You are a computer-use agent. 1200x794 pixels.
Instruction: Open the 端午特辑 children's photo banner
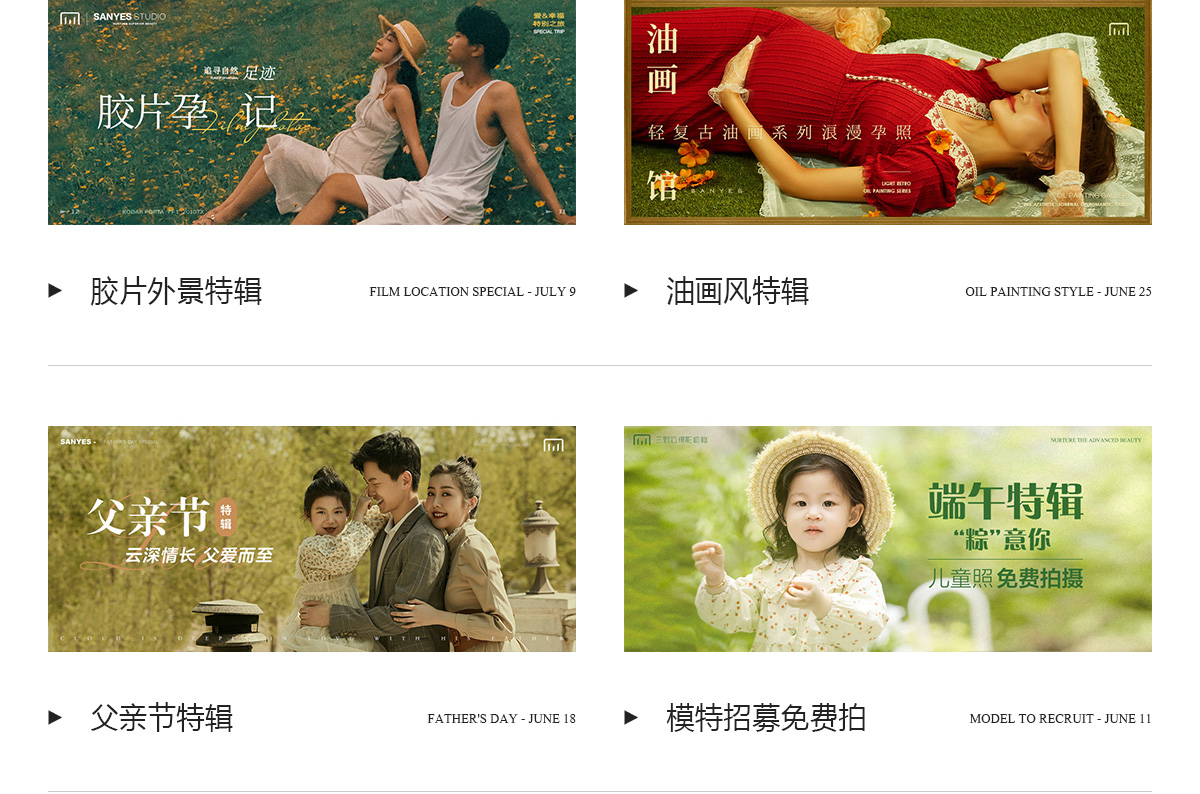pos(888,539)
